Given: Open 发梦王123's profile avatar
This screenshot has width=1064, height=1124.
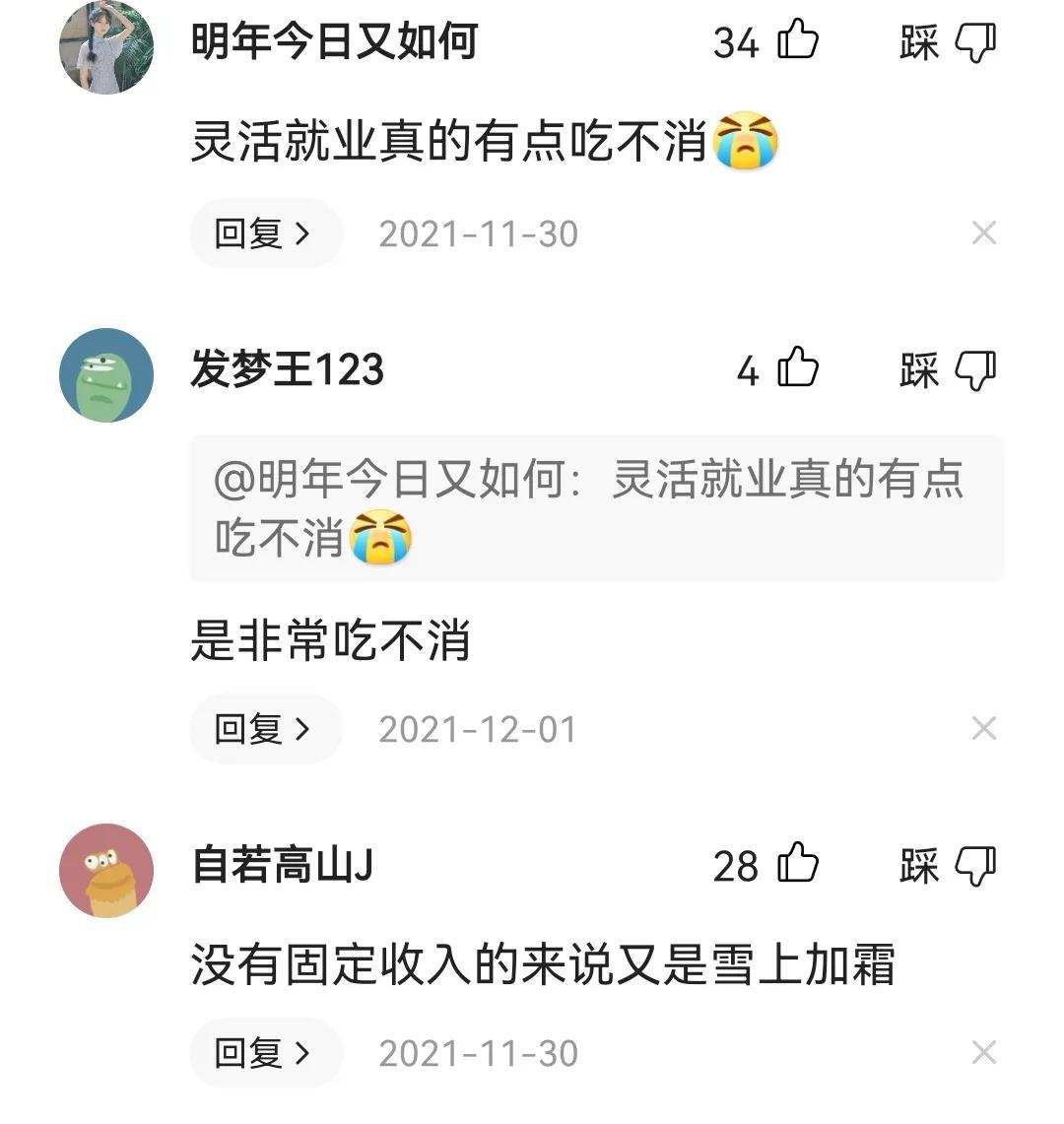Looking at the screenshot, I should pyautogui.click(x=106, y=375).
